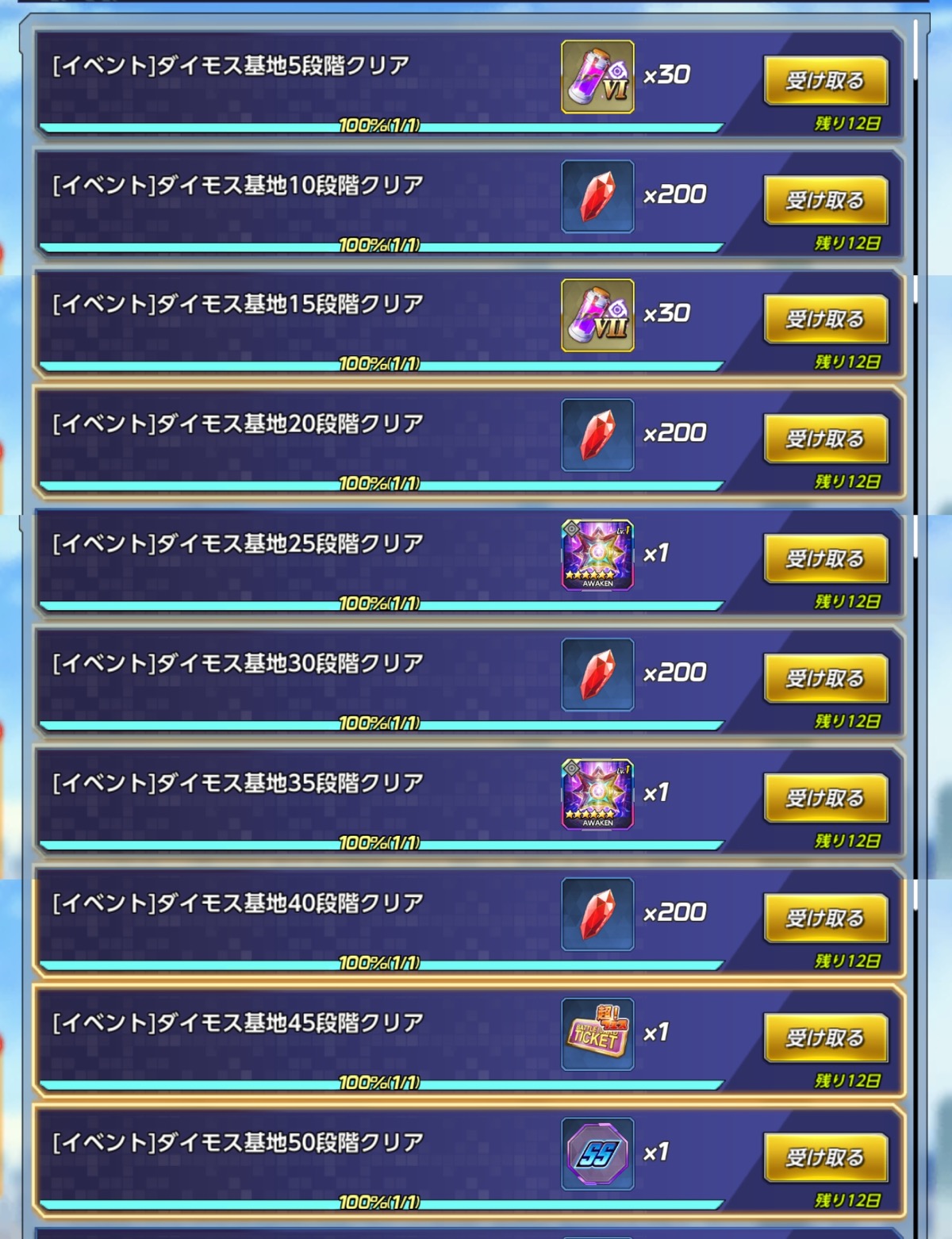Tap 受け取る on 30段階クリア mission
Screen dimensions: 952x1239
pos(825,678)
